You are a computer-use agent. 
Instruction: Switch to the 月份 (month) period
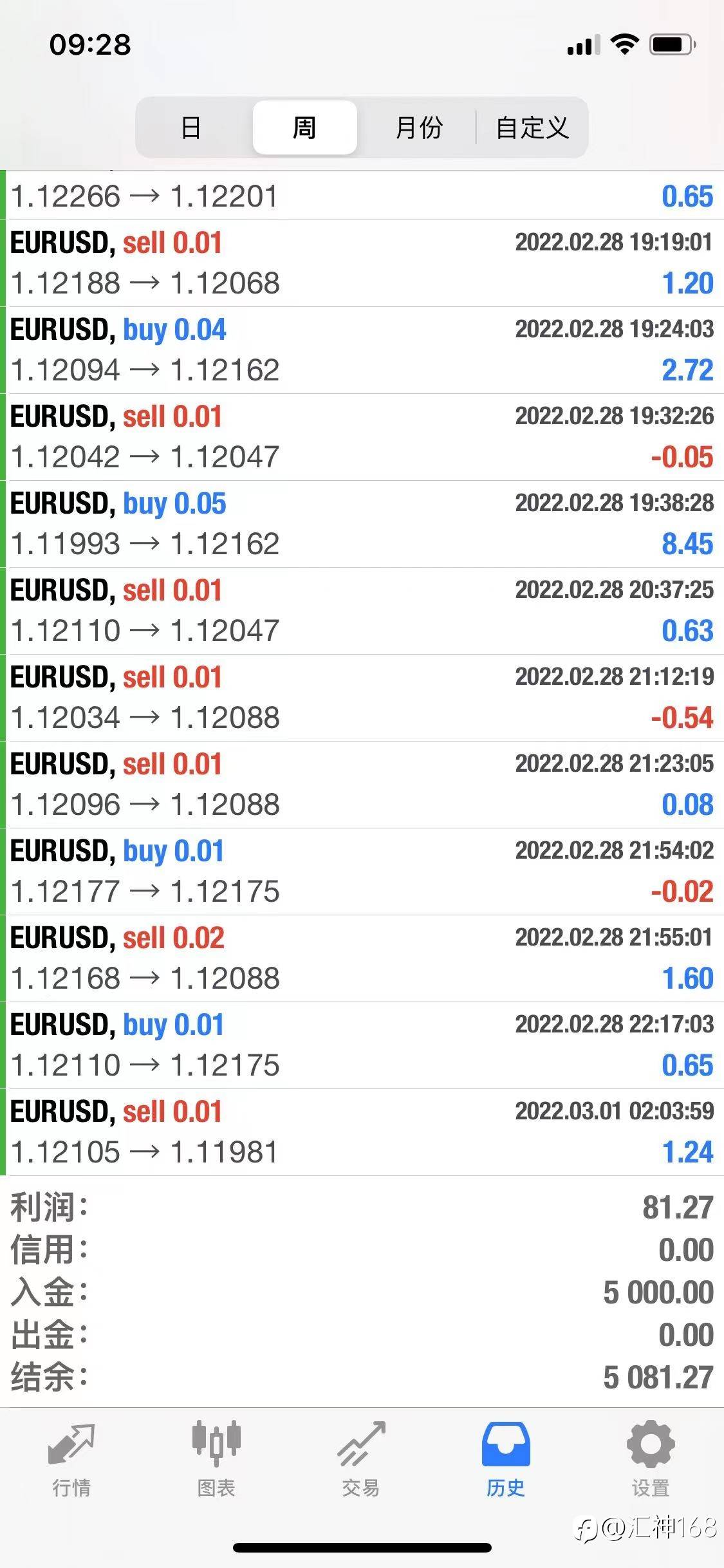pyautogui.click(x=419, y=127)
